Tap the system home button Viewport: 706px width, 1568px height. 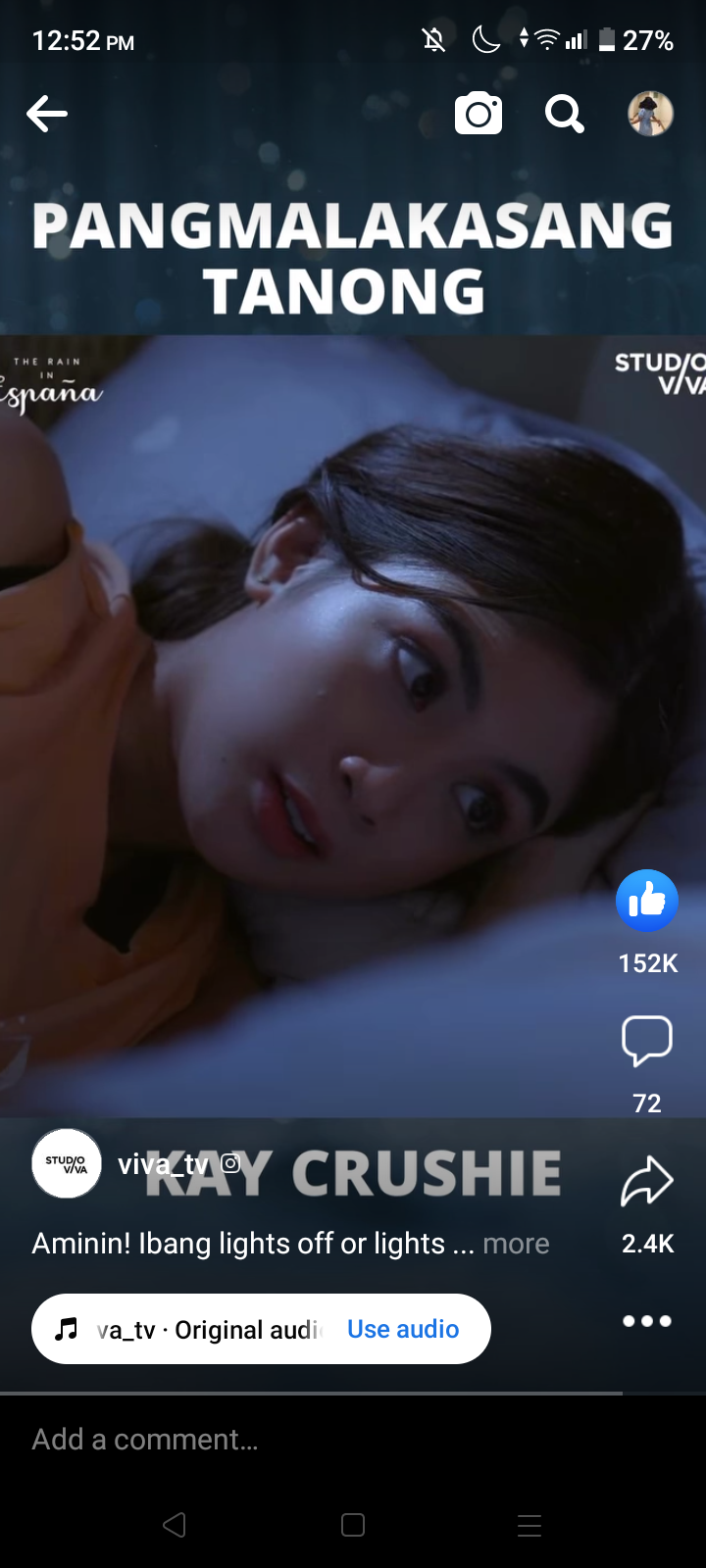point(353,1525)
